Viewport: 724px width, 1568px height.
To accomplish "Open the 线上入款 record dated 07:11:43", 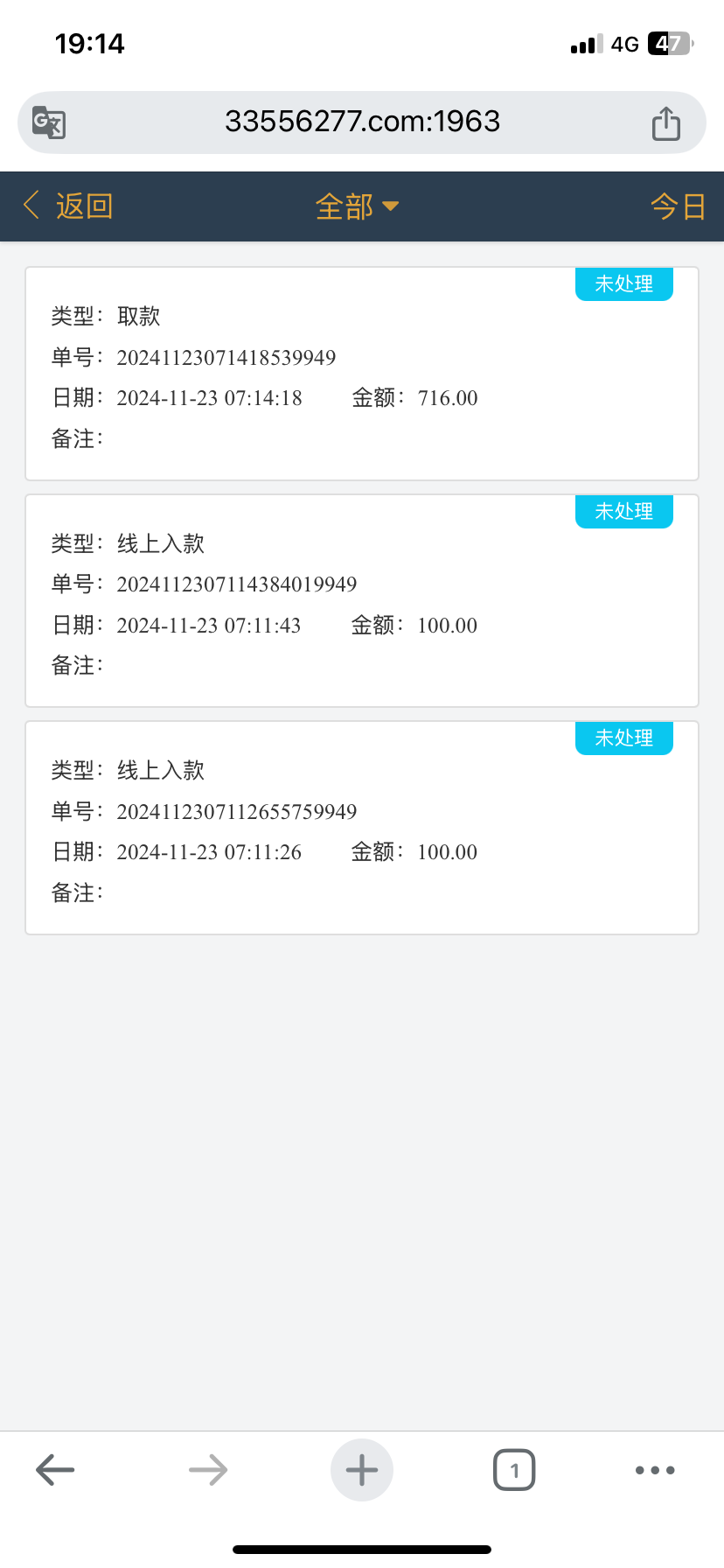I will 362,601.
